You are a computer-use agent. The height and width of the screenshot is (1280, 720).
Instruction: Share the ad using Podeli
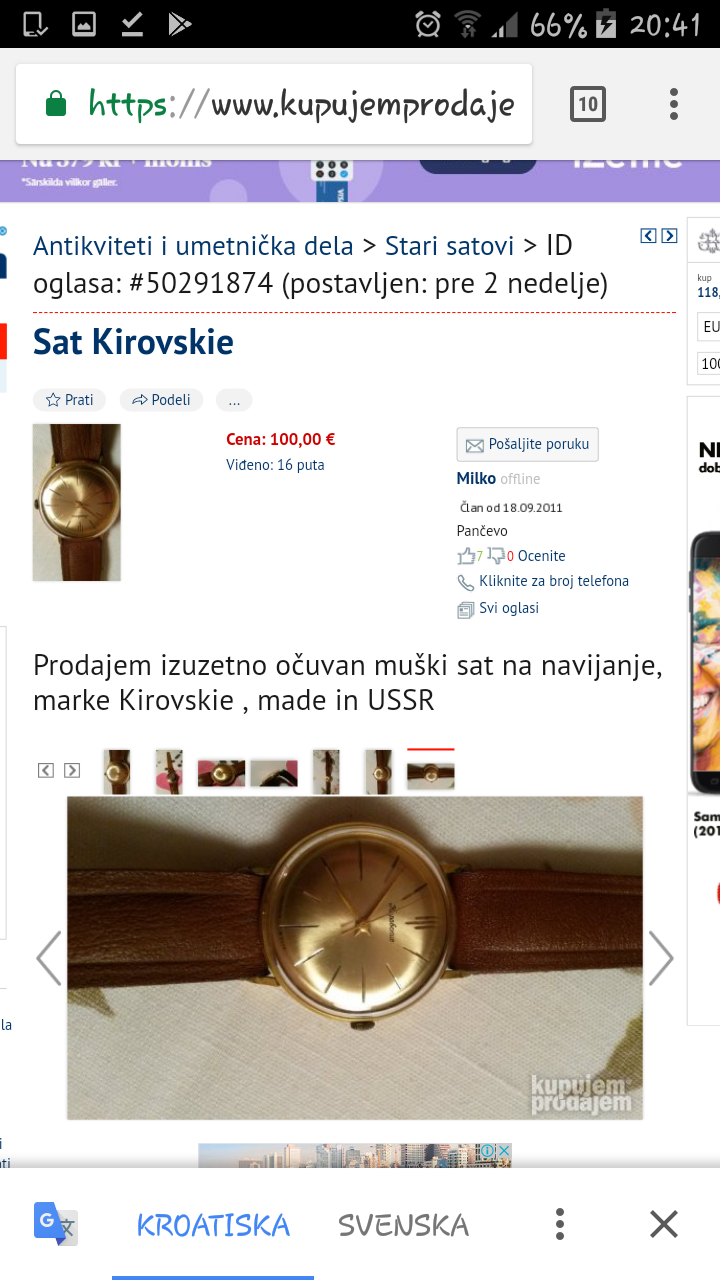(x=161, y=400)
